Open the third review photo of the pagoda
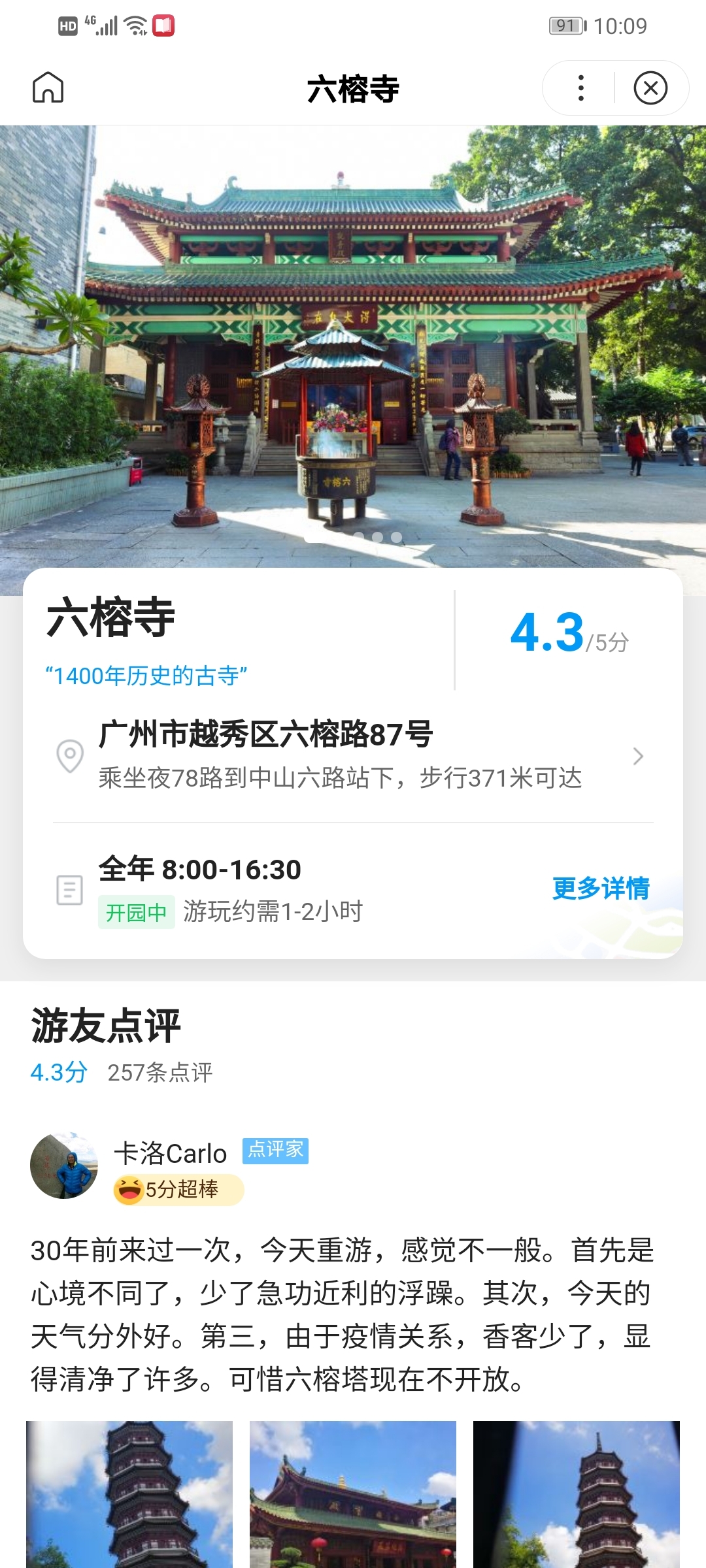Screen dimensions: 706x1568 (x=577, y=1495)
